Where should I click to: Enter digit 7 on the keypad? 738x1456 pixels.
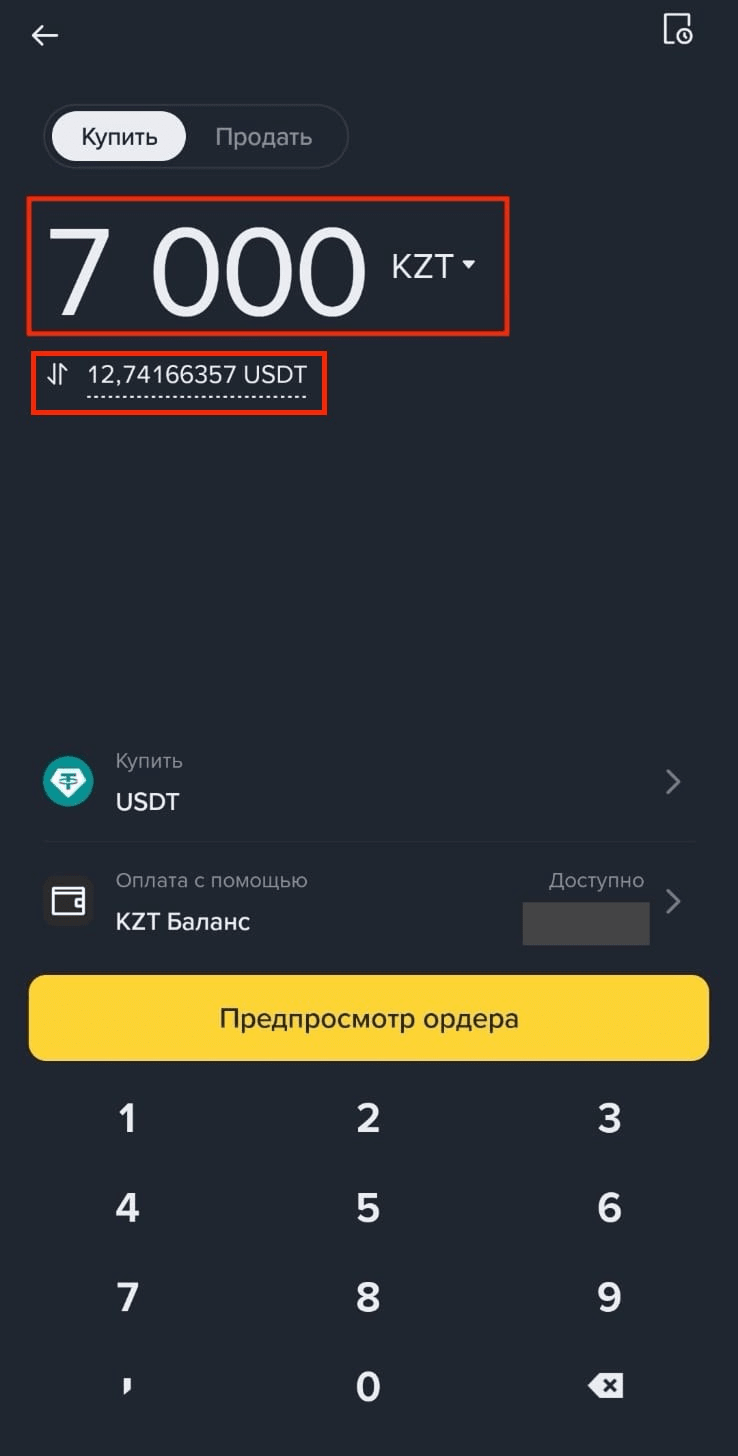[127, 1298]
